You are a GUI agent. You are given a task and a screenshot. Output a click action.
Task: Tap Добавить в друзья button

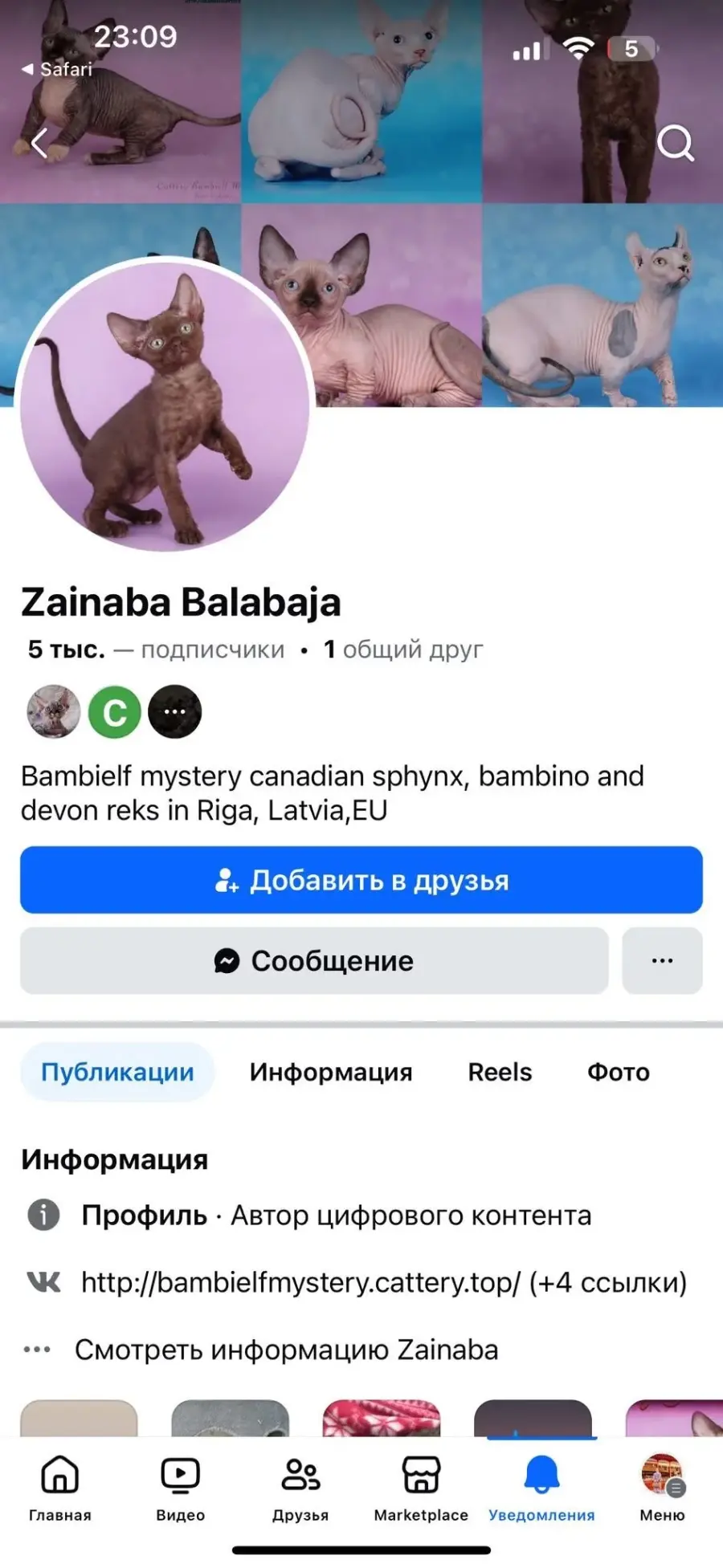click(361, 880)
